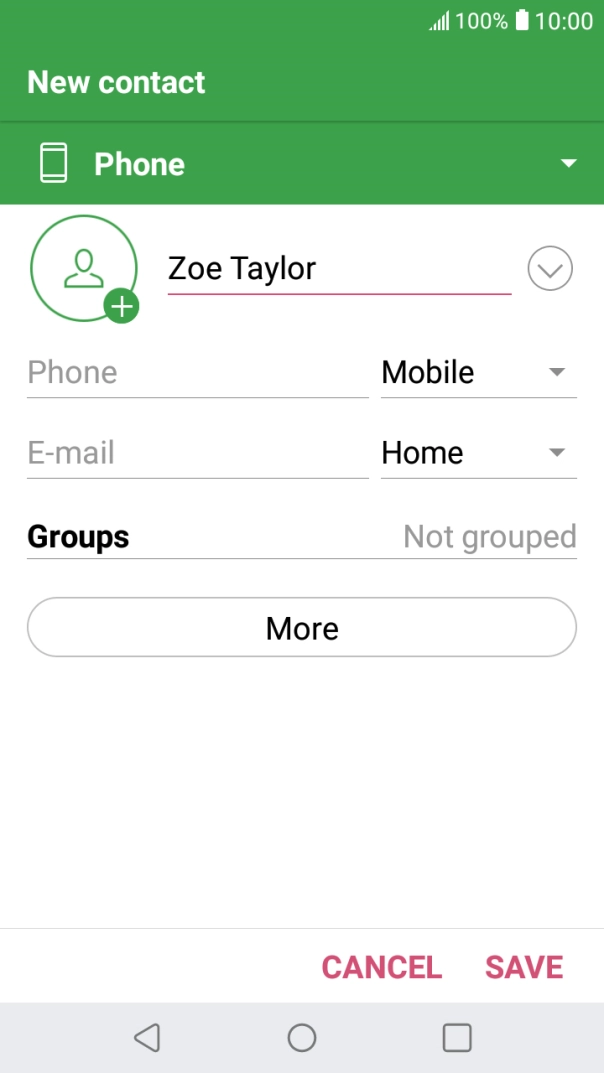
Task: Open recent apps from navigation bar
Action: [457, 1037]
